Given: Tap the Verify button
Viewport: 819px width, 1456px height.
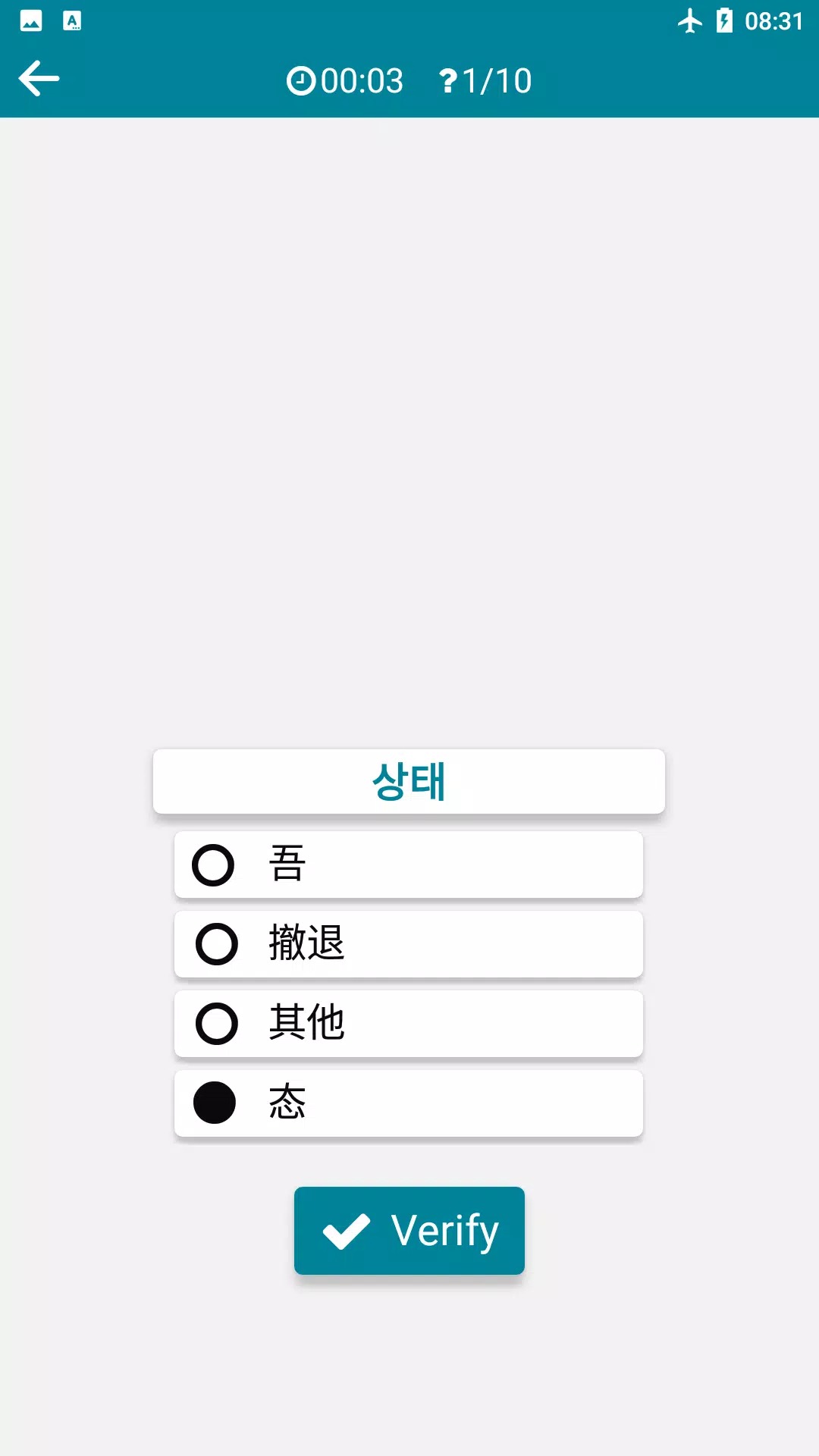Looking at the screenshot, I should click(x=409, y=1230).
